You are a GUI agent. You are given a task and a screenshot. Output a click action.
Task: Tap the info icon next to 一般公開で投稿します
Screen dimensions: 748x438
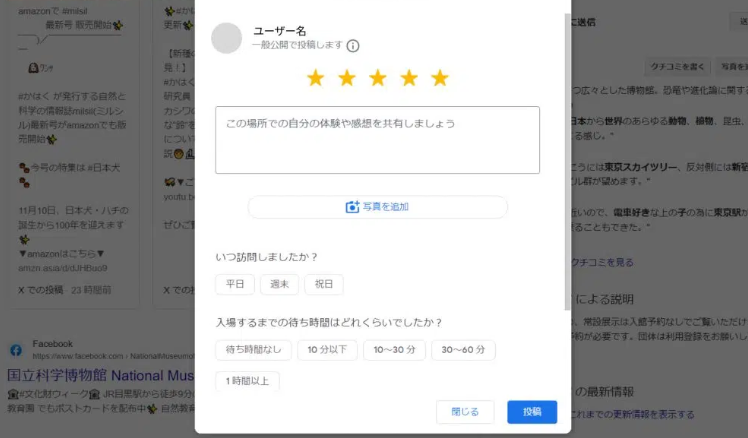pyautogui.click(x=353, y=45)
